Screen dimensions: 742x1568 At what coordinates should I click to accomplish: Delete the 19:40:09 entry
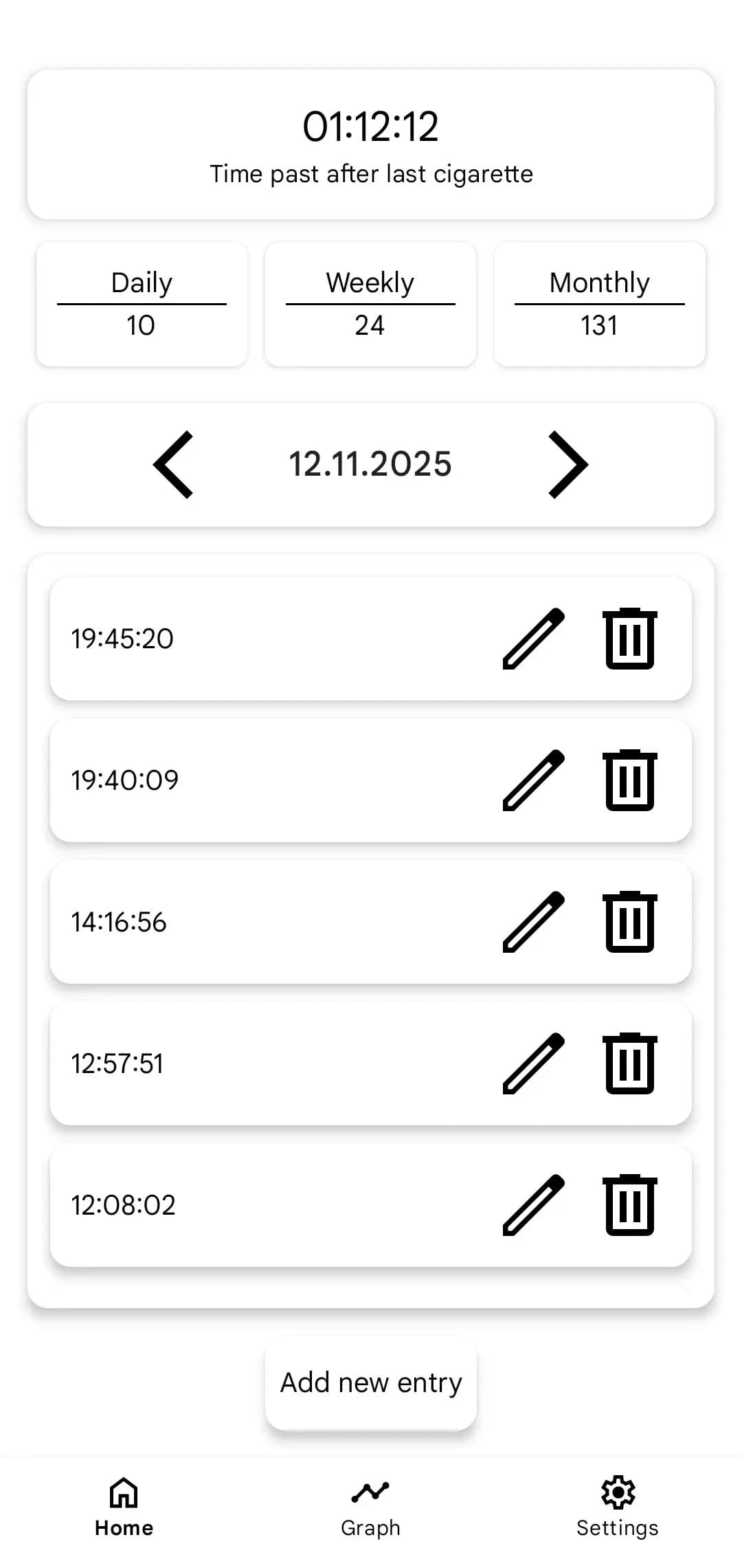click(629, 780)
